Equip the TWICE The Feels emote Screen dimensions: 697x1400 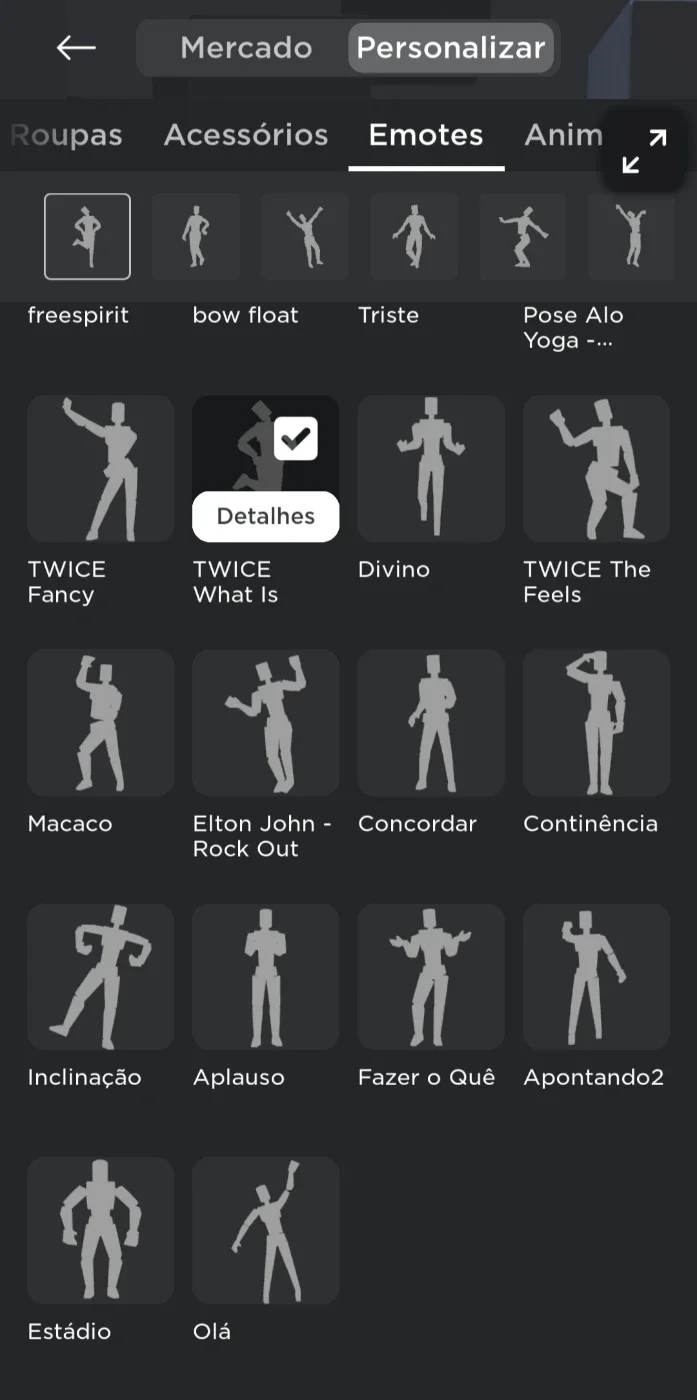(596, 468)
